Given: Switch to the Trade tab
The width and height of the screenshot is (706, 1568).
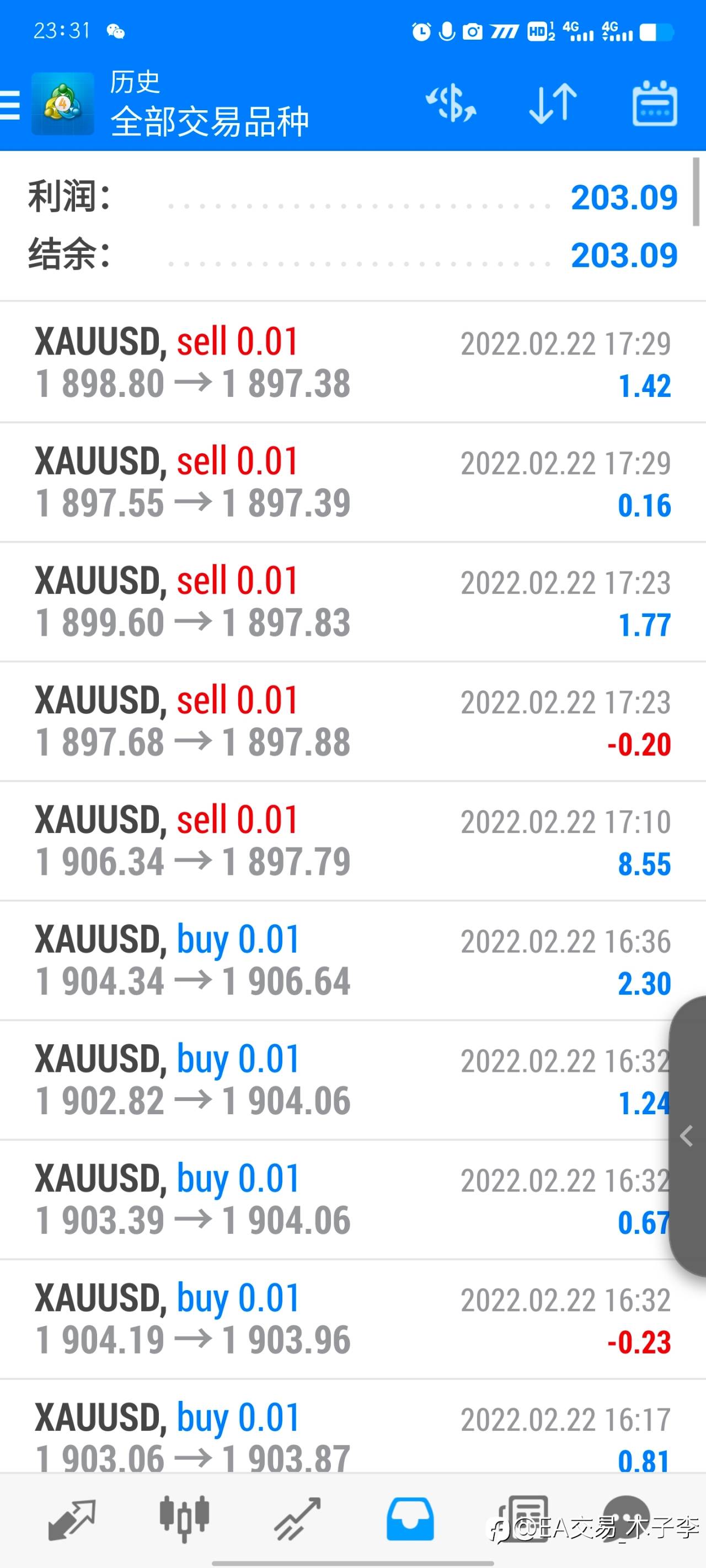Looking at the screenshot, I should point(297,1519).
